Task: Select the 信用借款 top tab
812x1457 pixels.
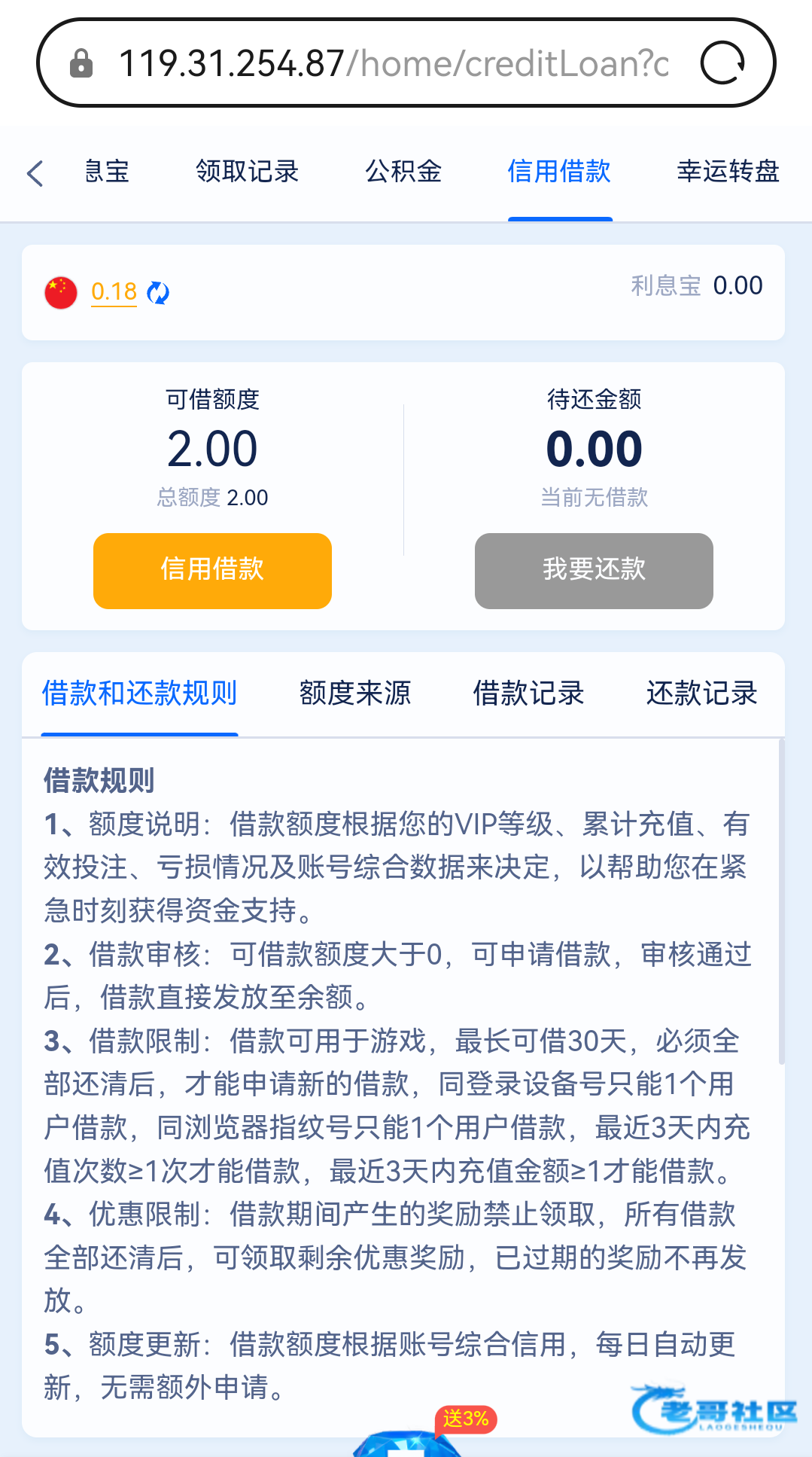Action: click(559, 172)
